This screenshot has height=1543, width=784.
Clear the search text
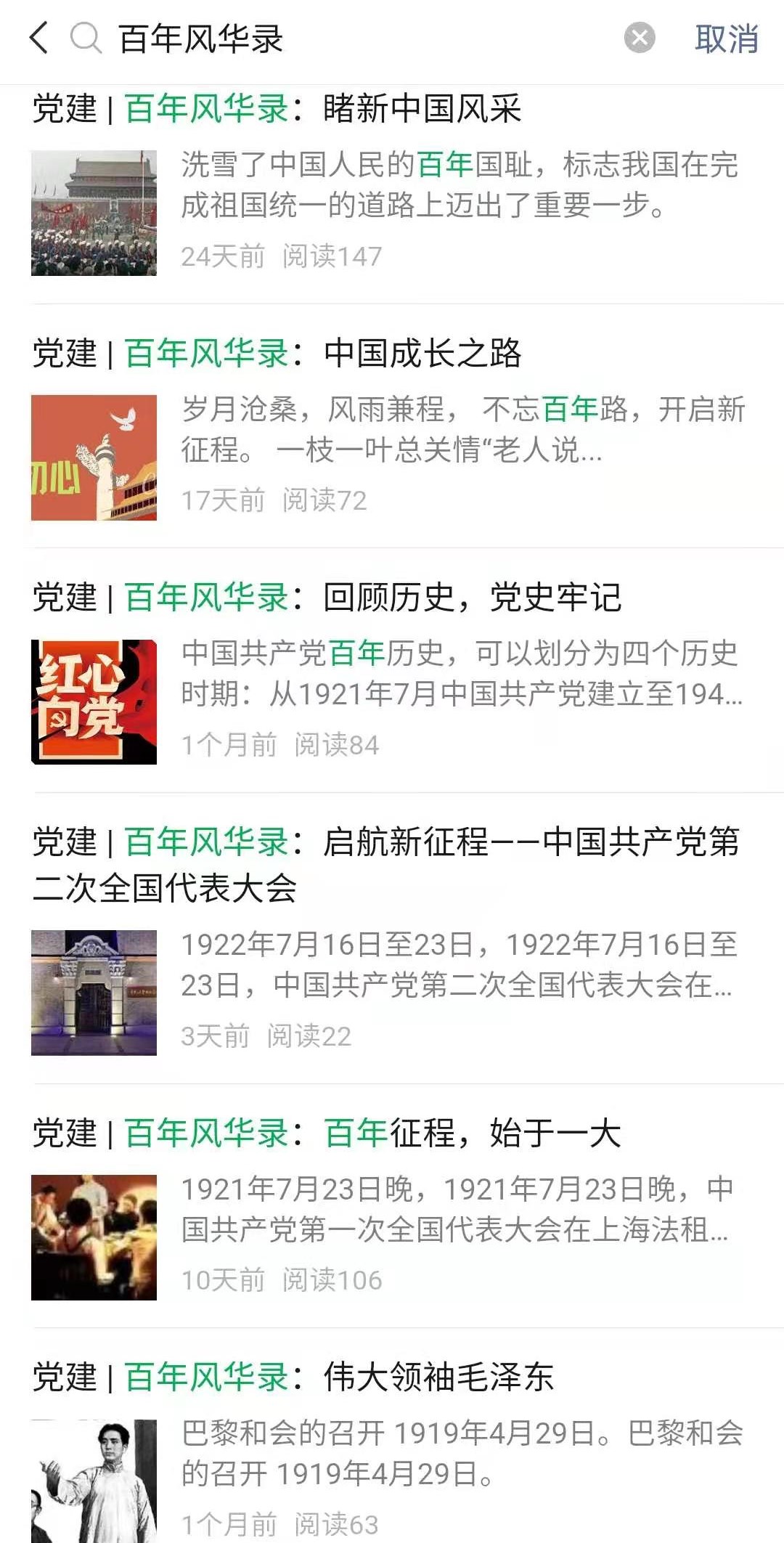pos(640,38)
